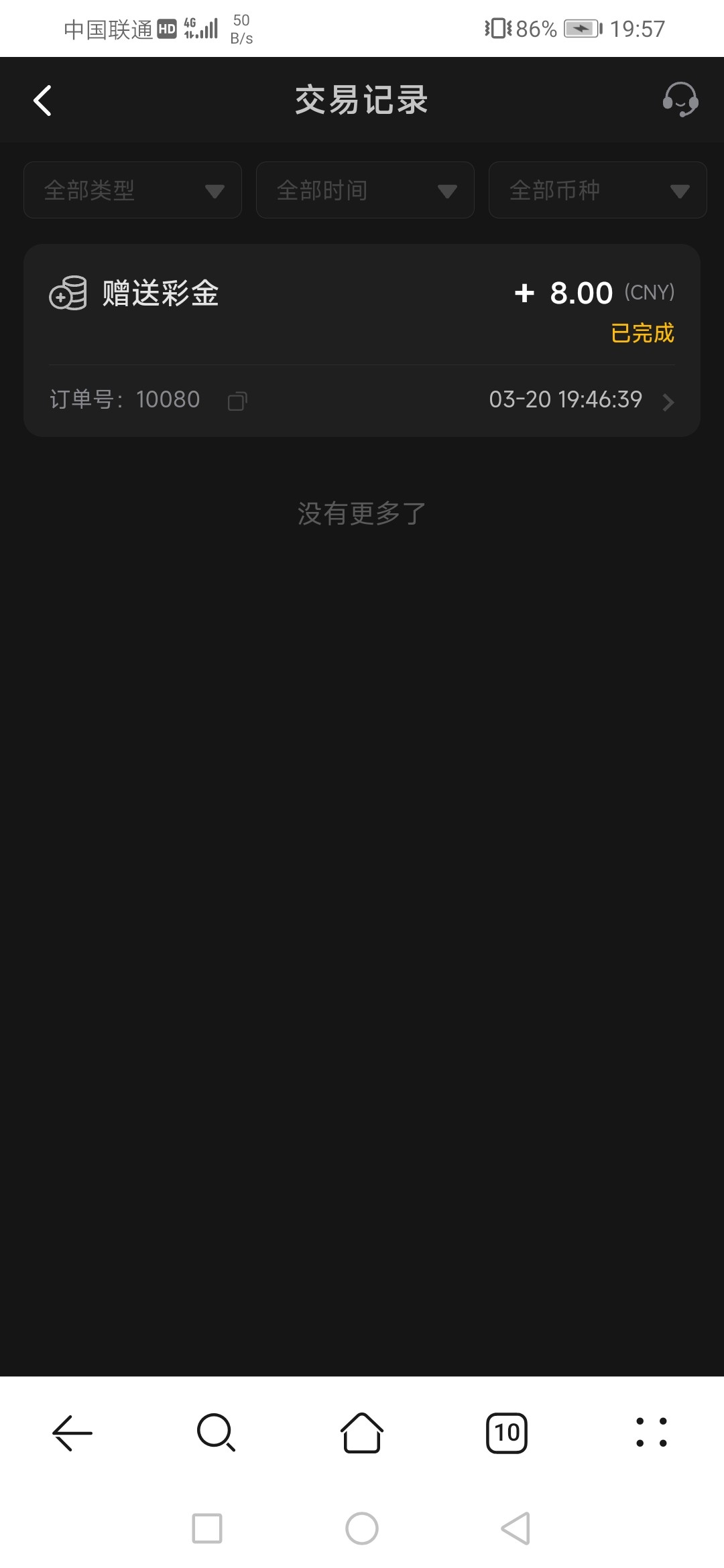Go back from 交易记录 page
This screenshot has height=1568, width=724.
pos(43,101)
